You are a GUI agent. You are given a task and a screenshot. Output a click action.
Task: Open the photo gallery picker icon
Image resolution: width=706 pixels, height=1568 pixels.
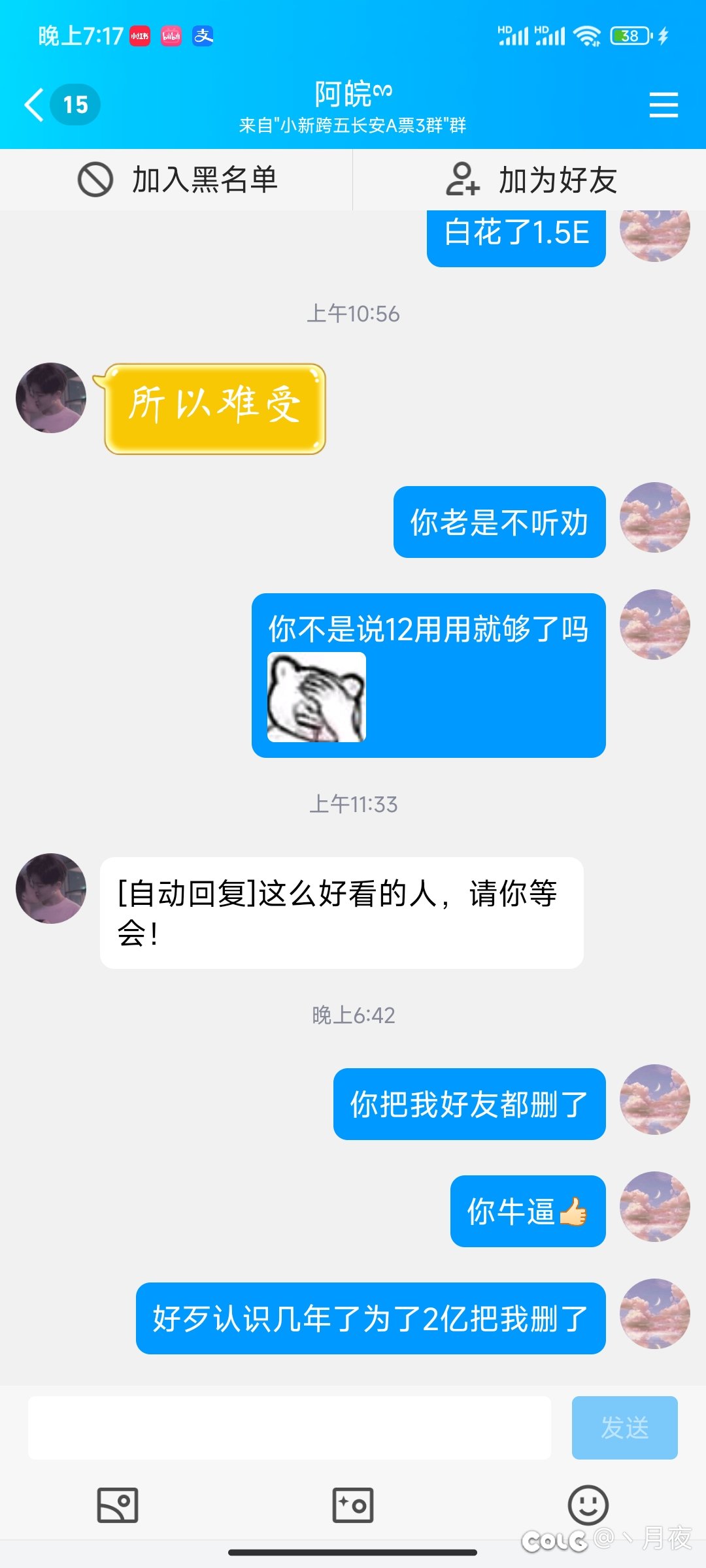pyautogui.click(x=118, y=1505)
